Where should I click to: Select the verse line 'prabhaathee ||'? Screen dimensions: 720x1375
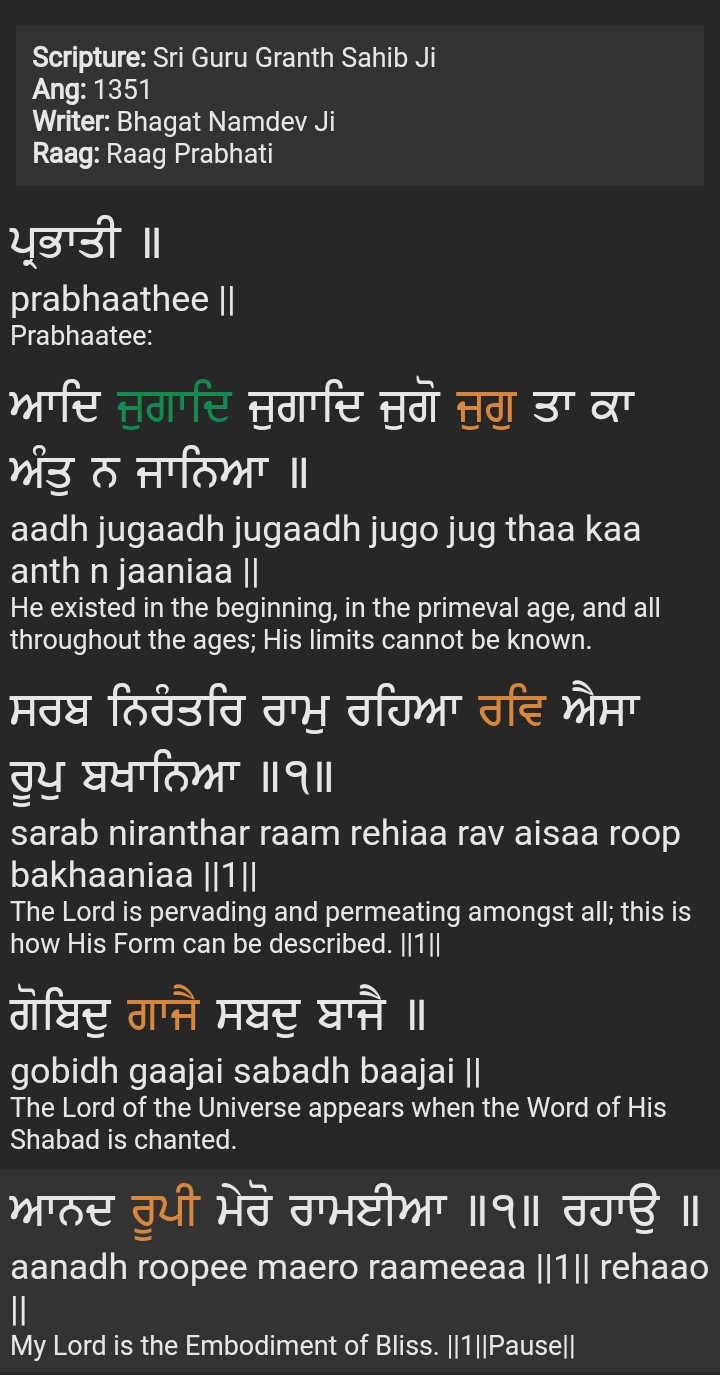[x=122, y=299]
